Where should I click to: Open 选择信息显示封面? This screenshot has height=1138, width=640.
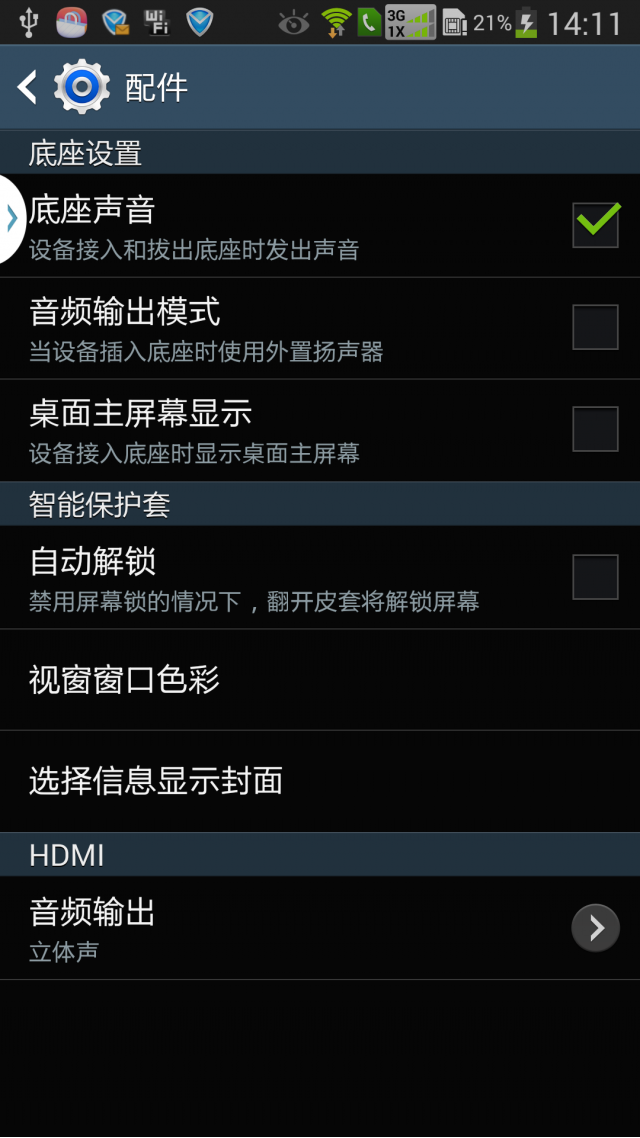(x=320, y=781)
